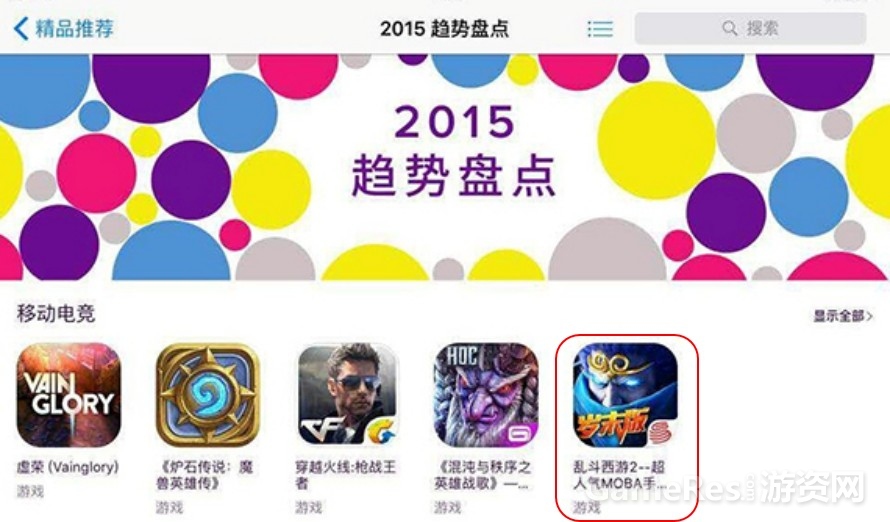Screen dimensions: 890x522
Task: Open 炉石传说：魔兽英雄传 app
Action: click(x=208, y=395)
